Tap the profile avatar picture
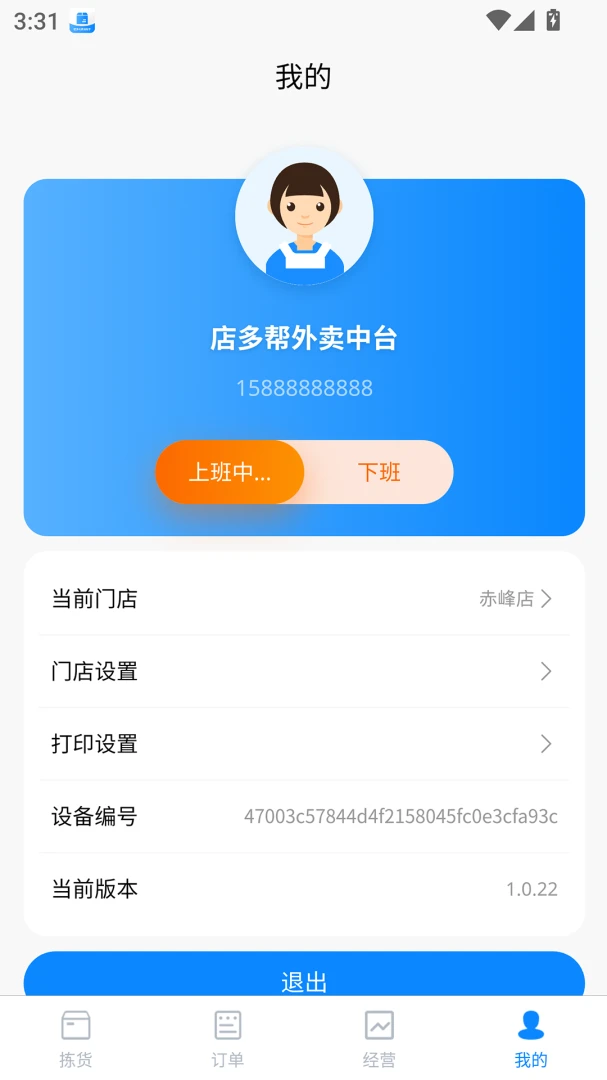This screenshot has height=1080, width=607. click(304, 216)
